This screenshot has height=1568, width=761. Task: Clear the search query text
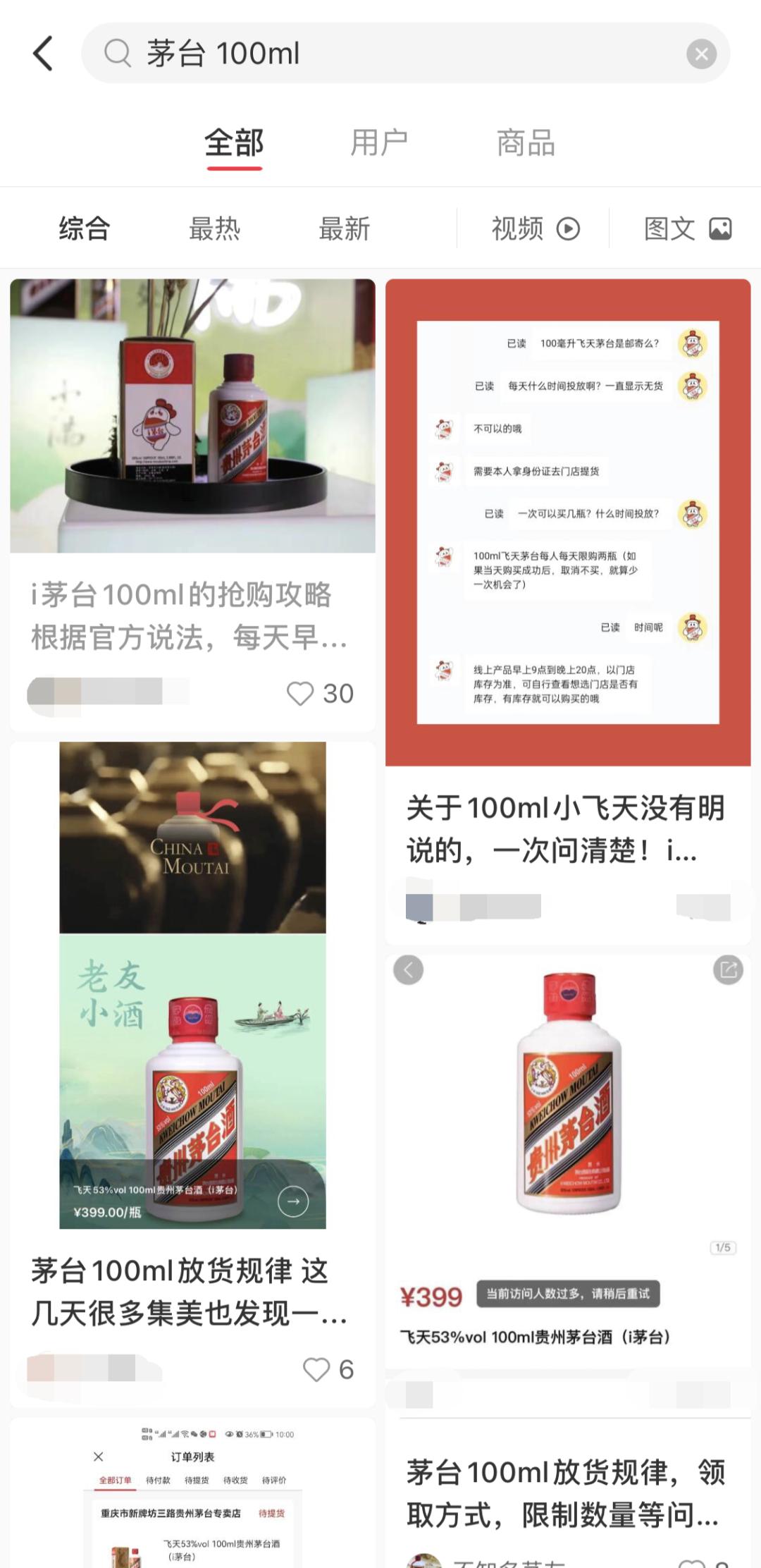pyautogui.click(x=701, y=54)
